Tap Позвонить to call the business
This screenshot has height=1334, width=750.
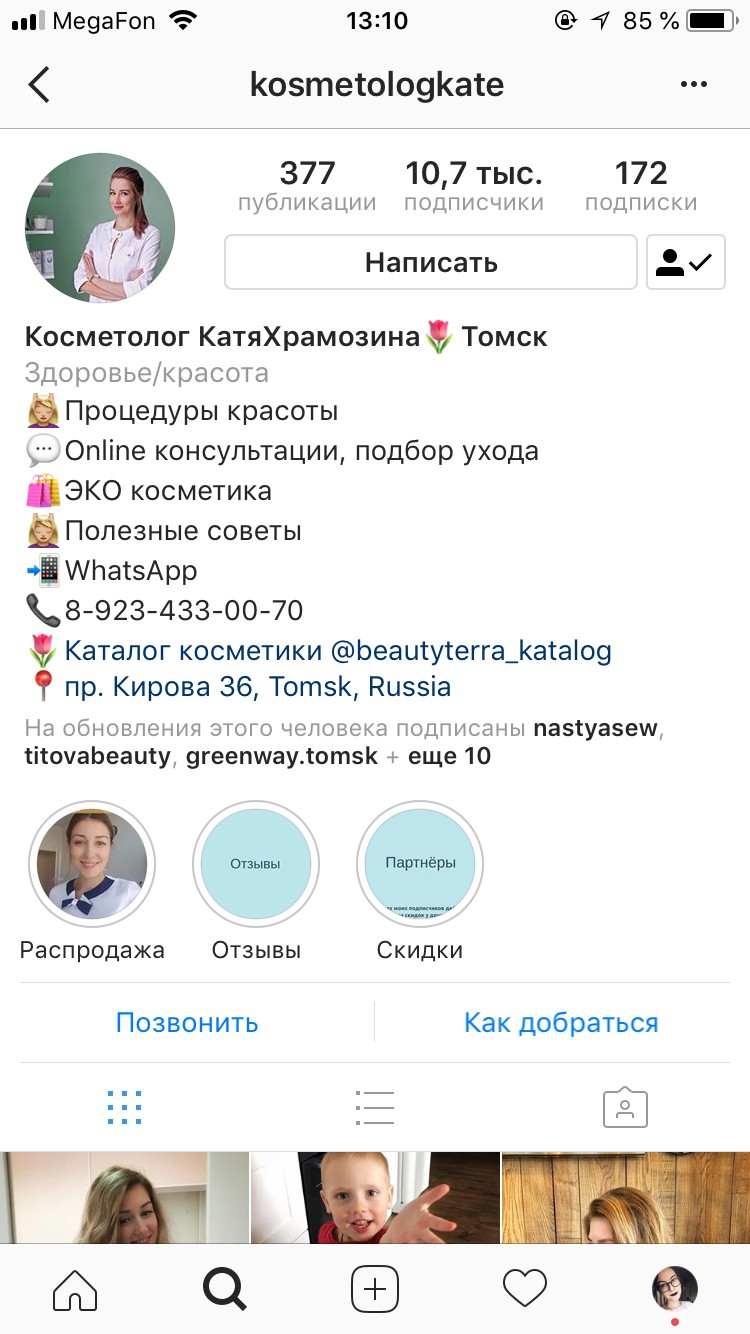click(x=187, y=1023)
